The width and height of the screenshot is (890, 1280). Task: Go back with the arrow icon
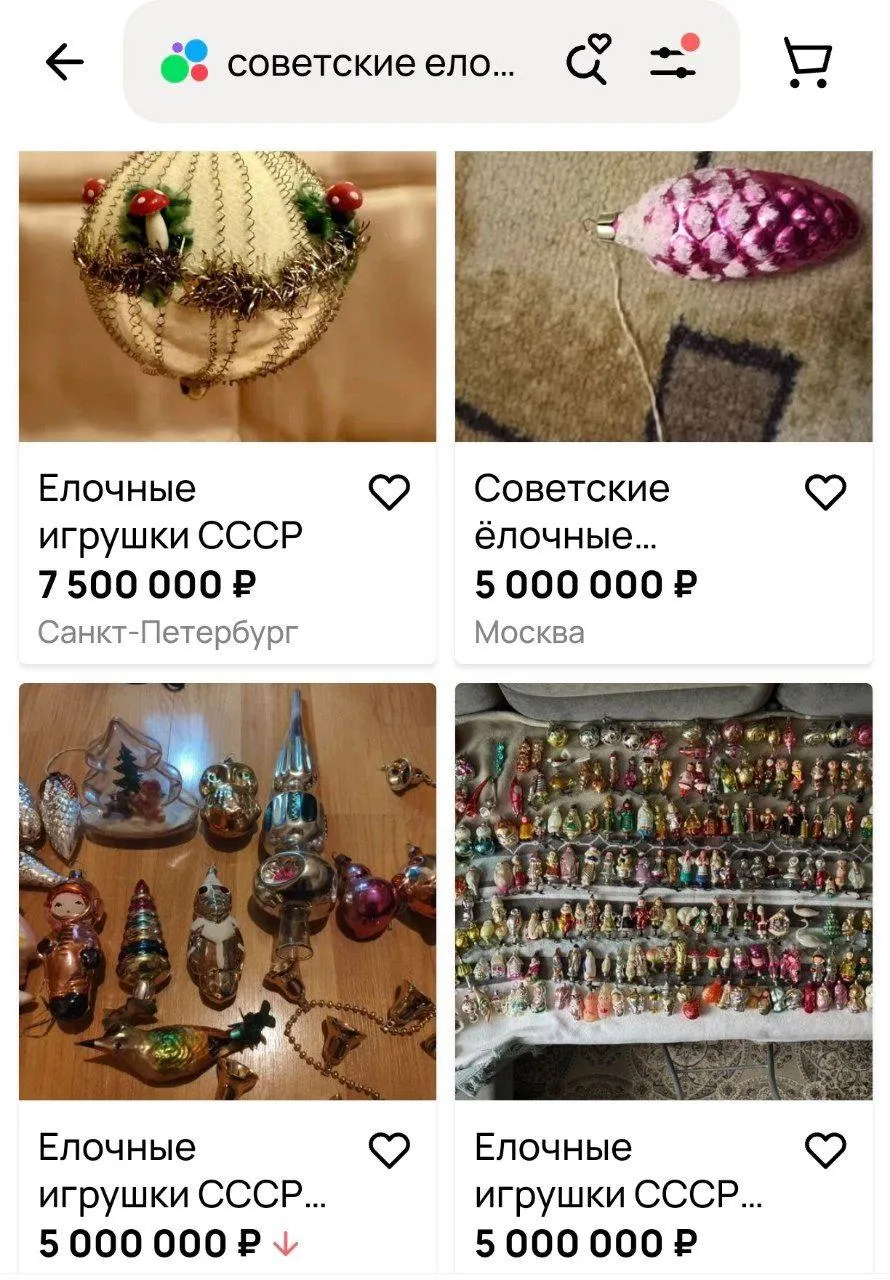65,63
